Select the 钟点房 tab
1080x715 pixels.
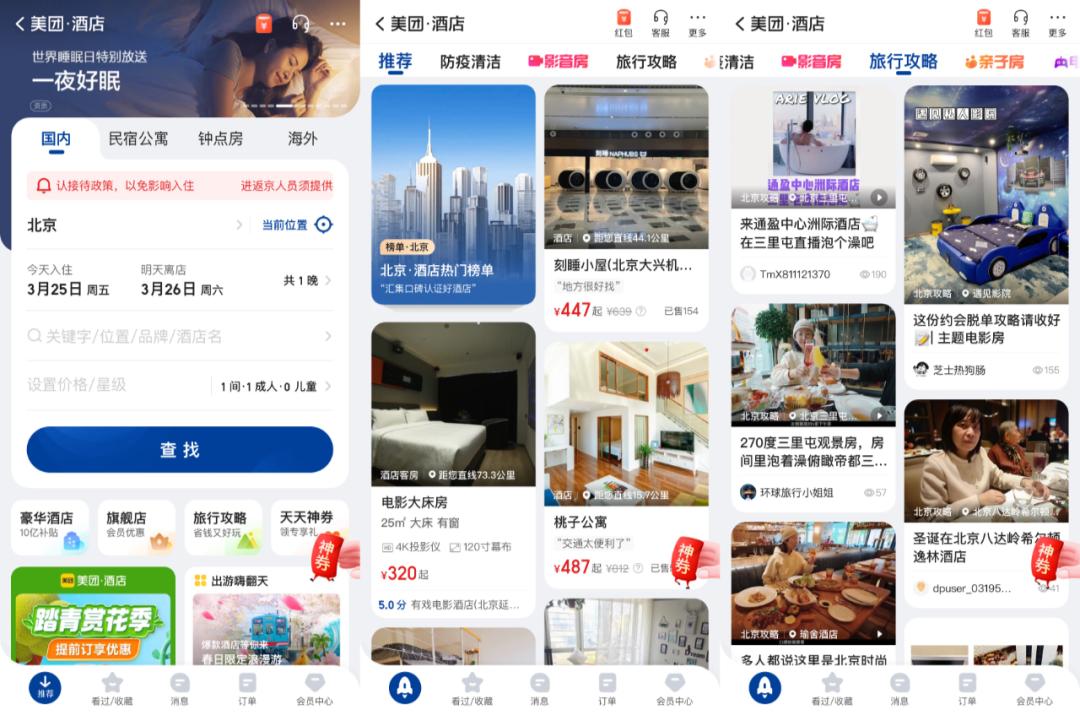coord(220,138)
